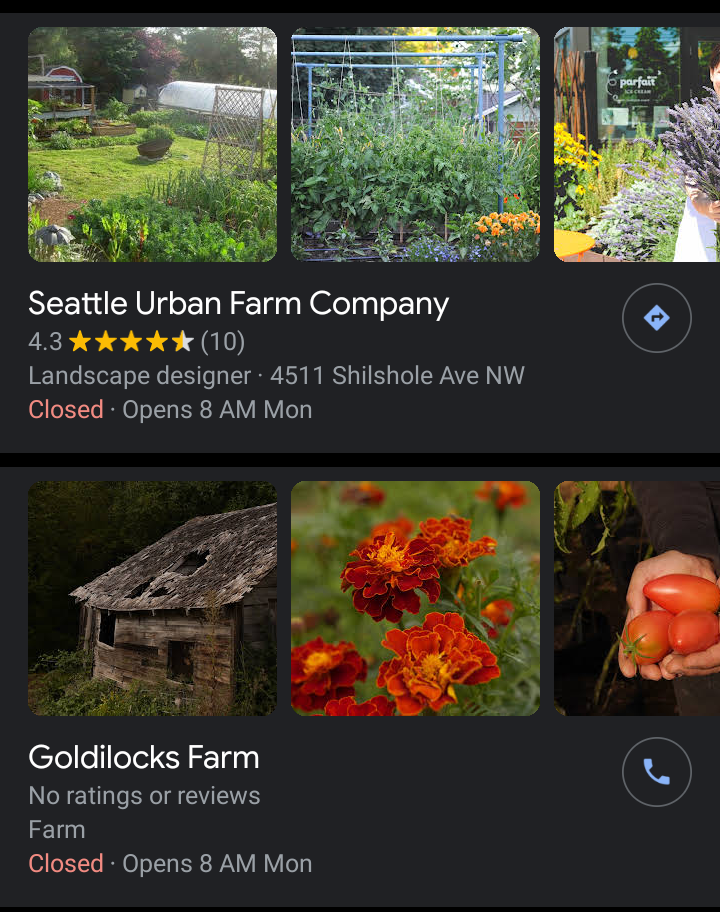Open Seattle Urban Farm Company listing
The width and height of the screenshot is (720, 912).
(x=239, y=304)
